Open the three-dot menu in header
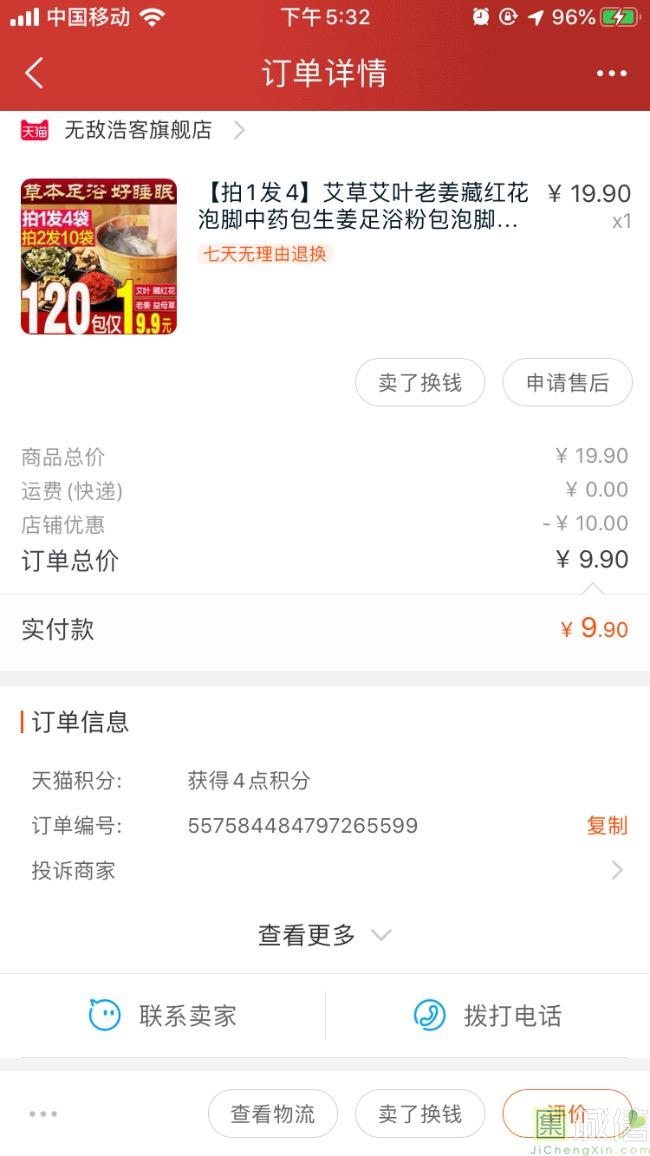Viewport: 650px width, 1156px height. 612,73
